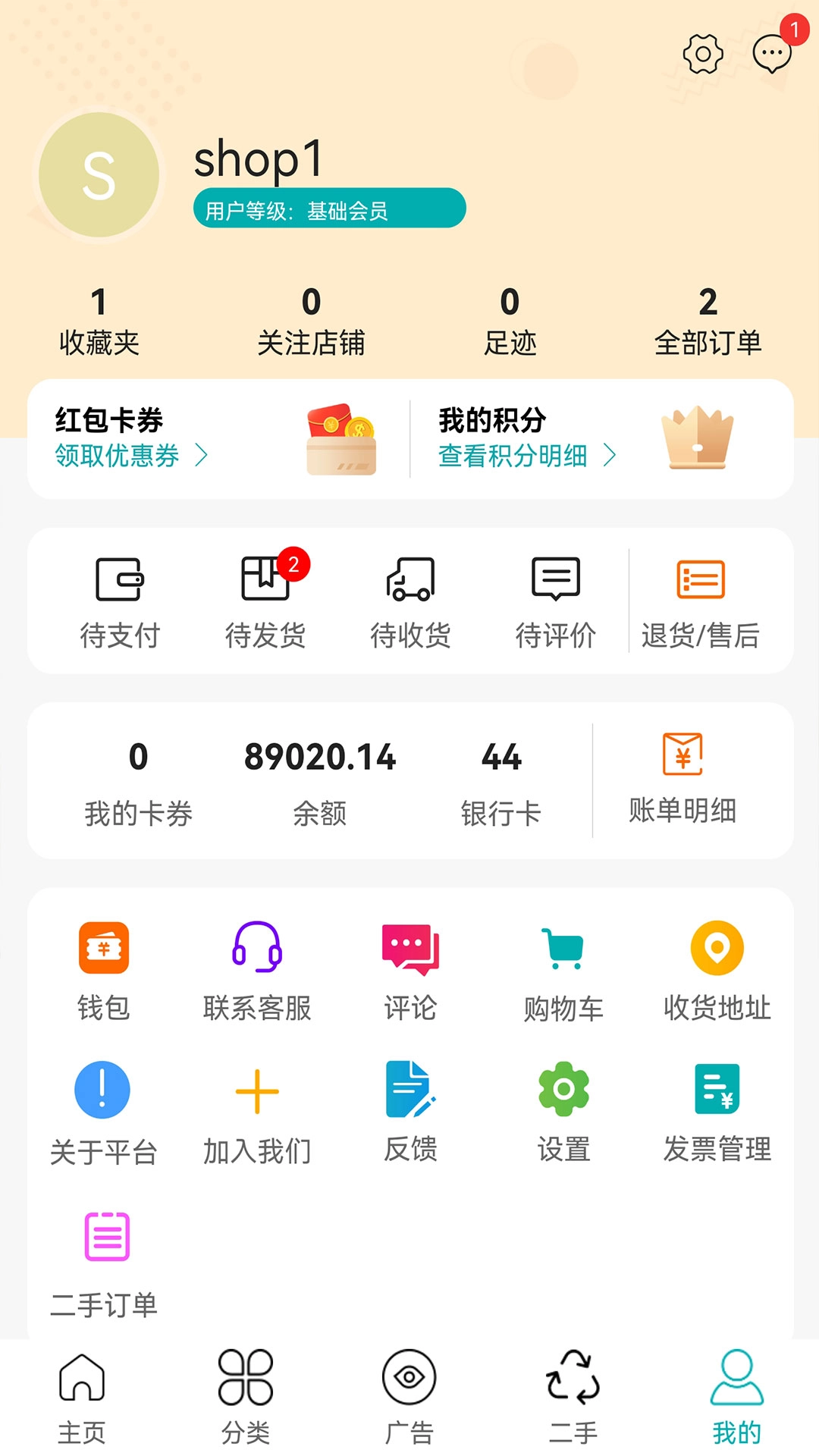Open messages icon with notification badge 1
The width and height of the screenshot is (819, 1456).
click(x=773, y=53)
